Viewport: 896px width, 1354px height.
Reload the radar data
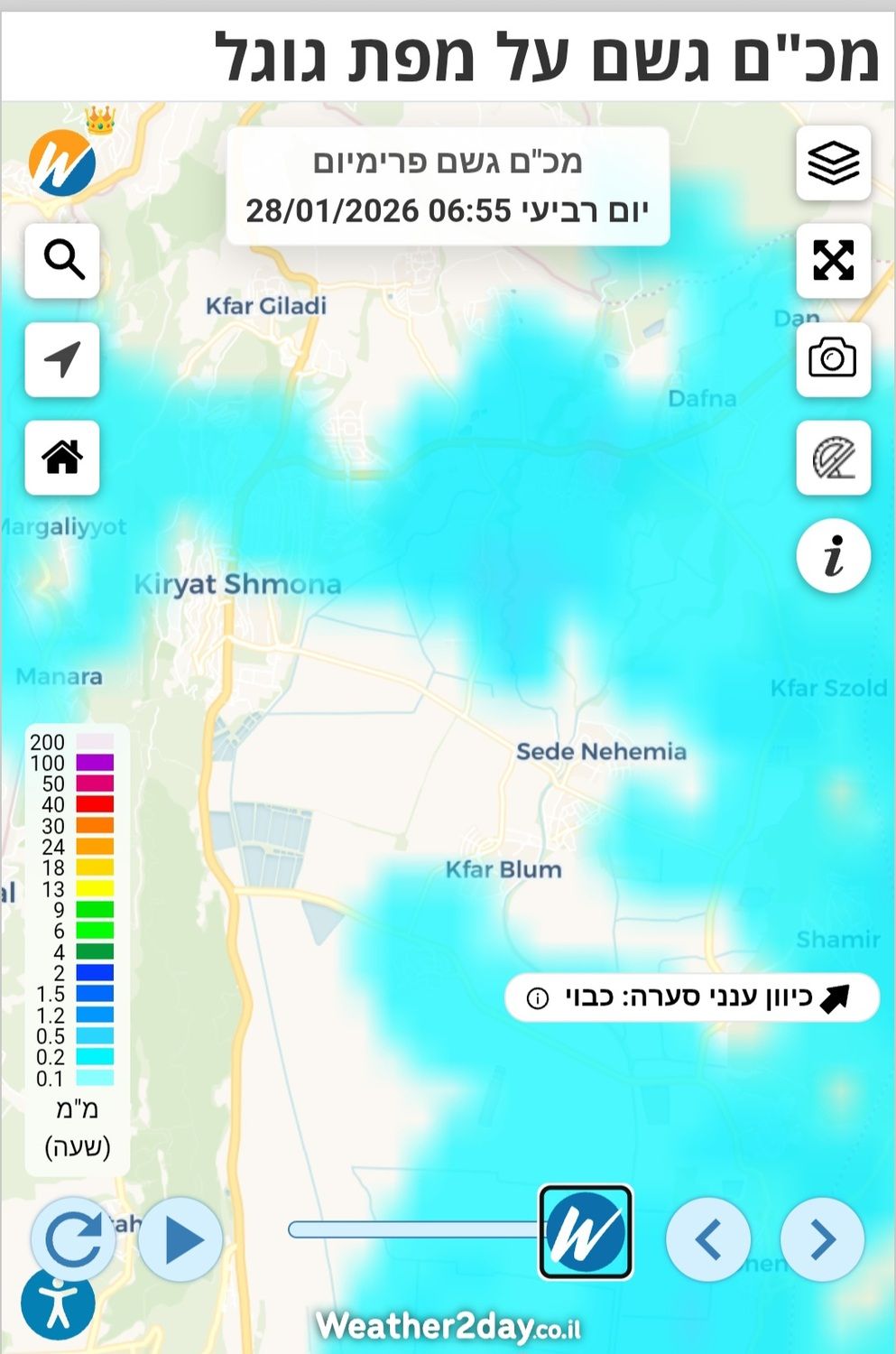(x=74, y=1239)
